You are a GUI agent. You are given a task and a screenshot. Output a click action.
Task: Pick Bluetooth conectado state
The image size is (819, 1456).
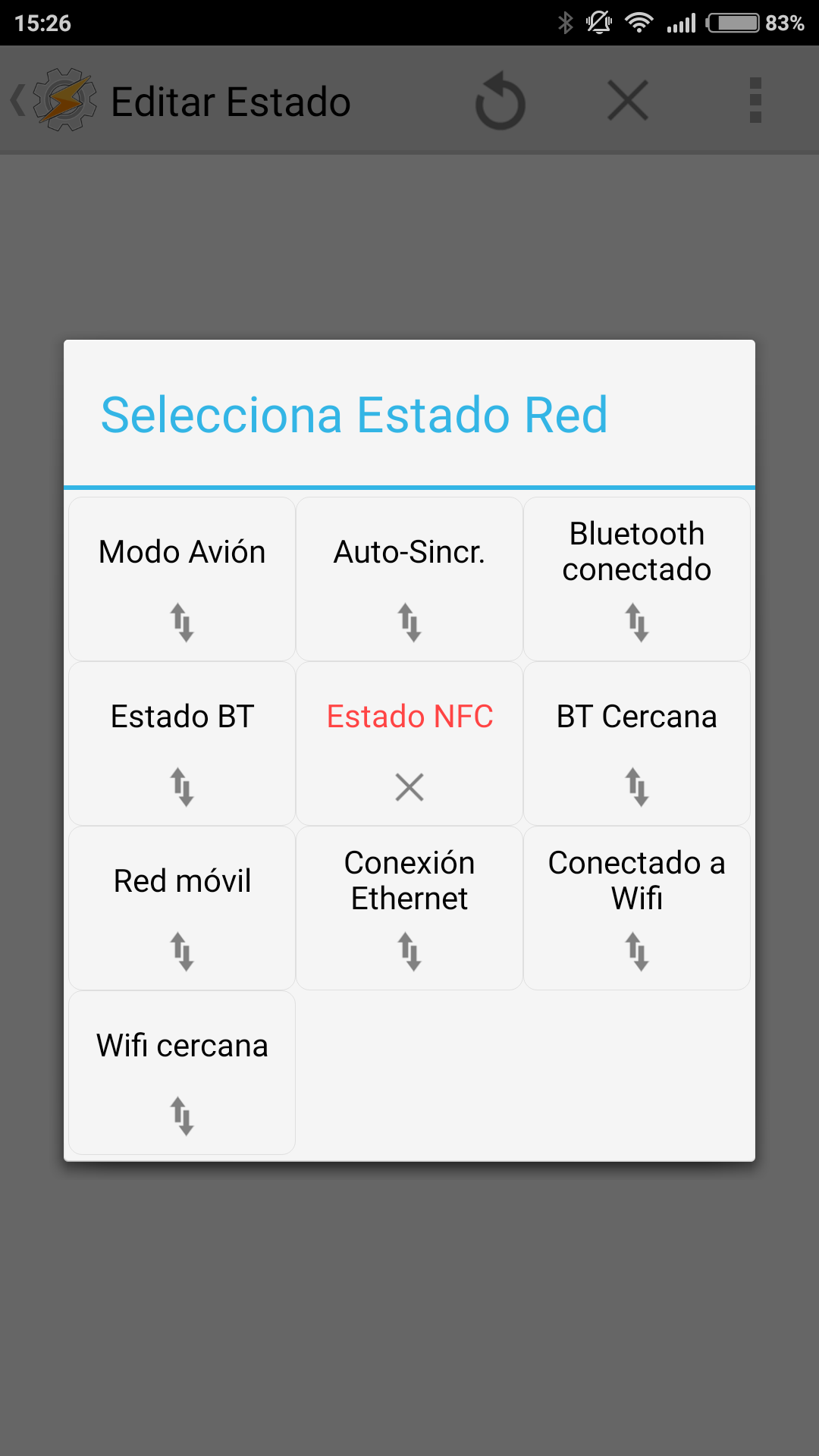pos(637,579)
